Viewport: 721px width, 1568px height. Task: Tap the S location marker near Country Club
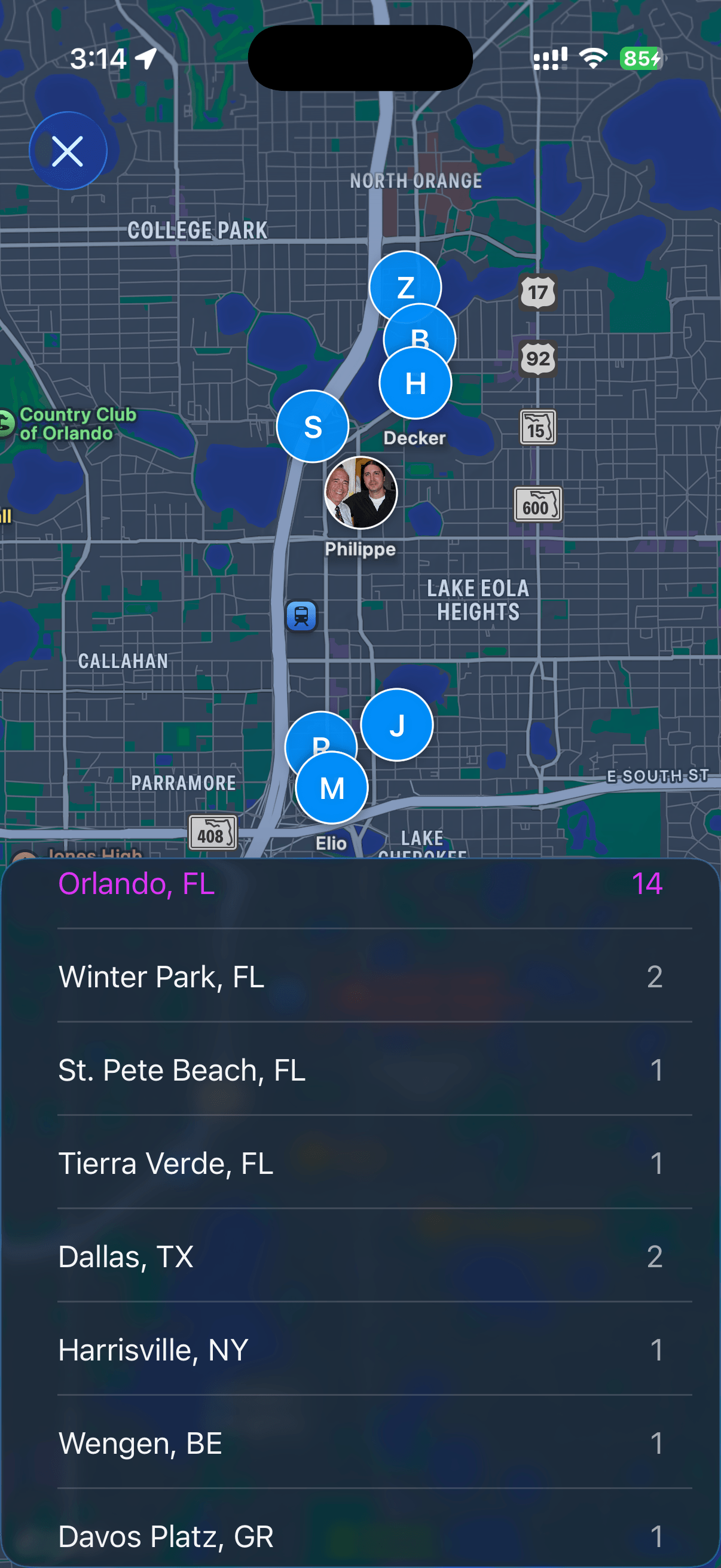312,426
